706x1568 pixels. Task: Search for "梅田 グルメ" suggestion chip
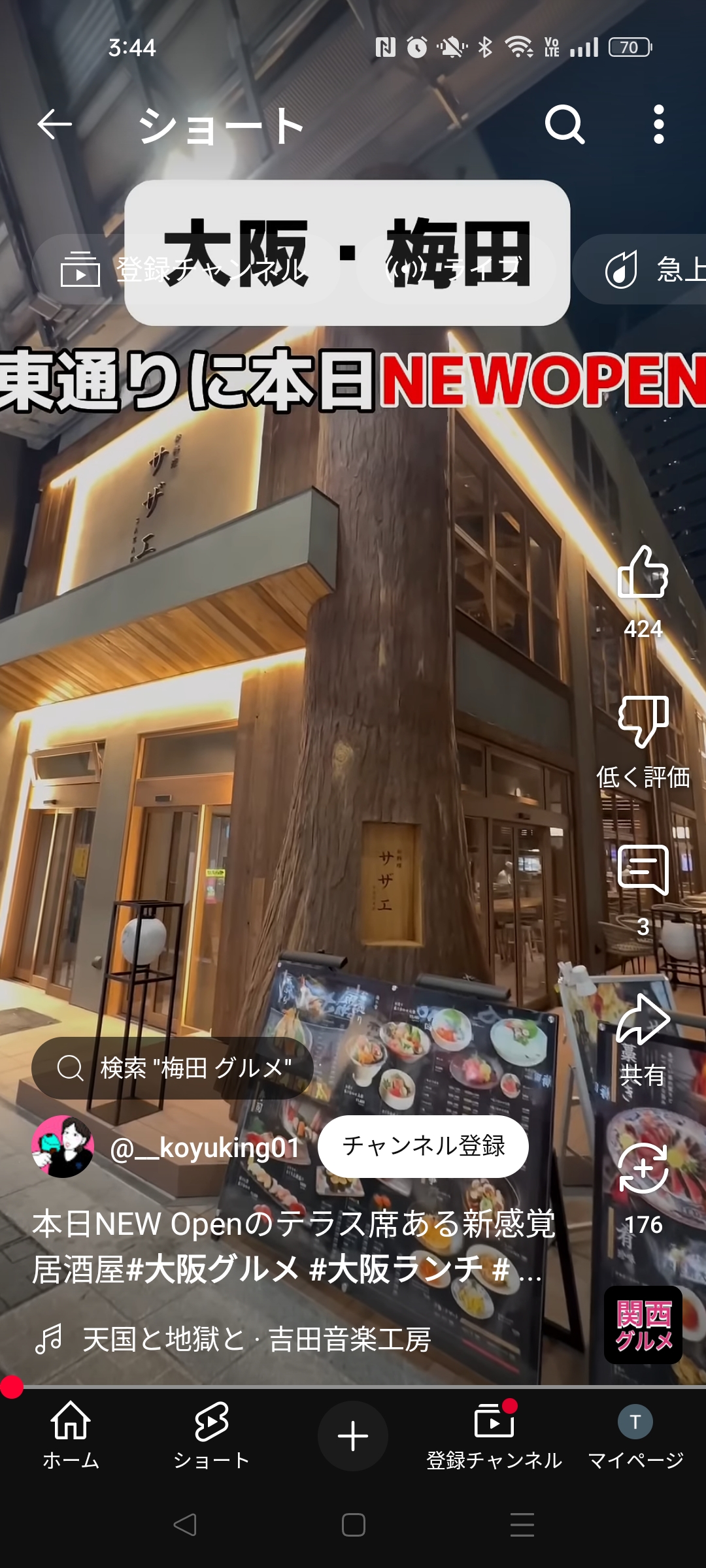(173, 1068)
